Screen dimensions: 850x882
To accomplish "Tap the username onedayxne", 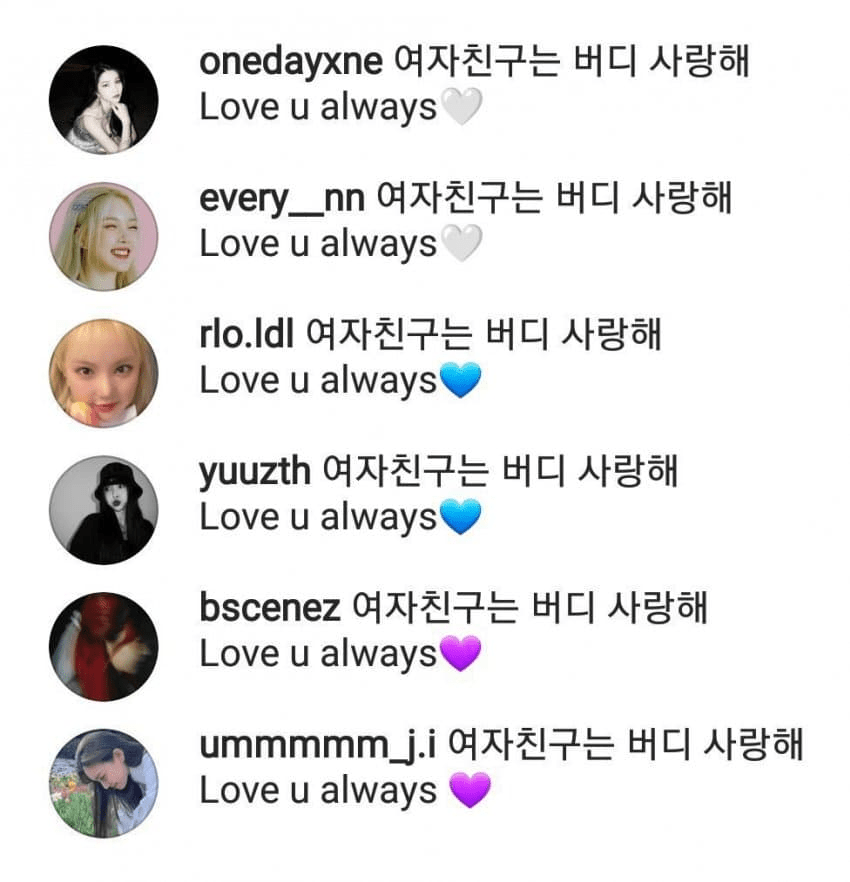I will (x=290, y=63).
